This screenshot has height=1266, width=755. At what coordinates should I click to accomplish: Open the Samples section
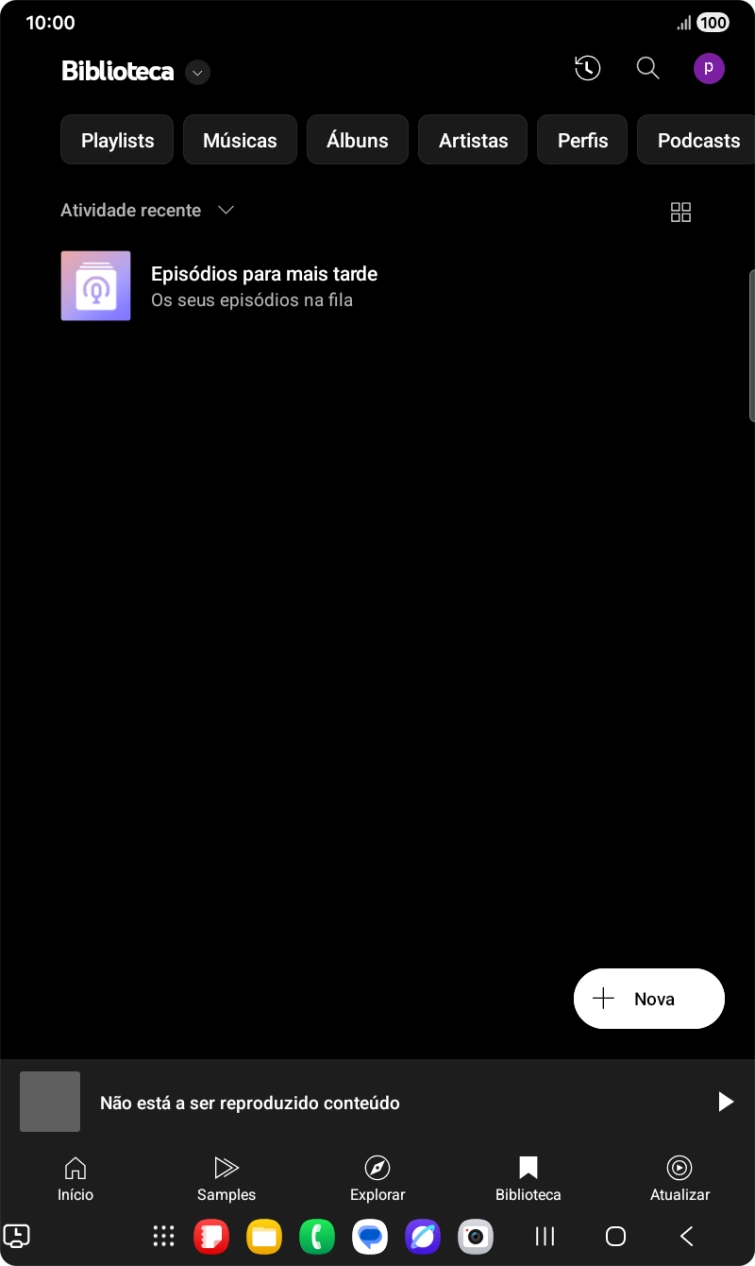coord(226,1177)
